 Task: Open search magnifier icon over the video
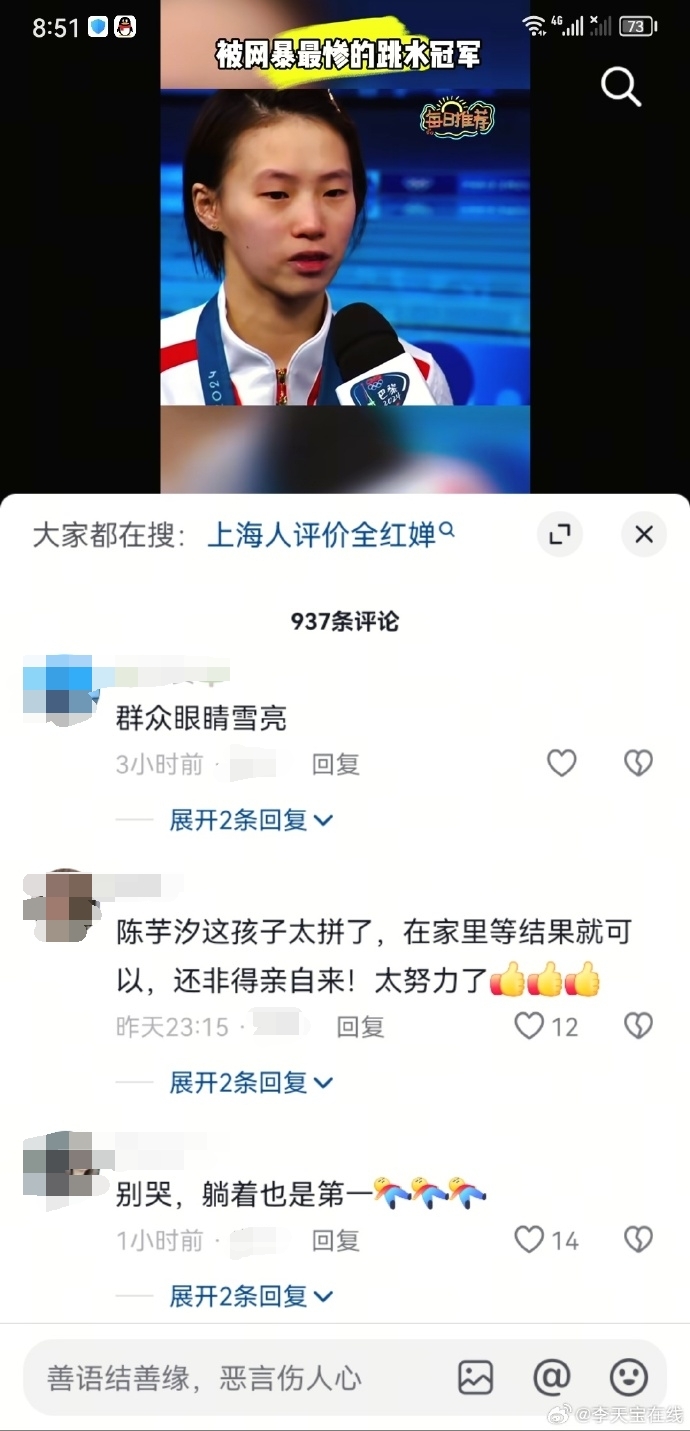[x=620, y=88]
